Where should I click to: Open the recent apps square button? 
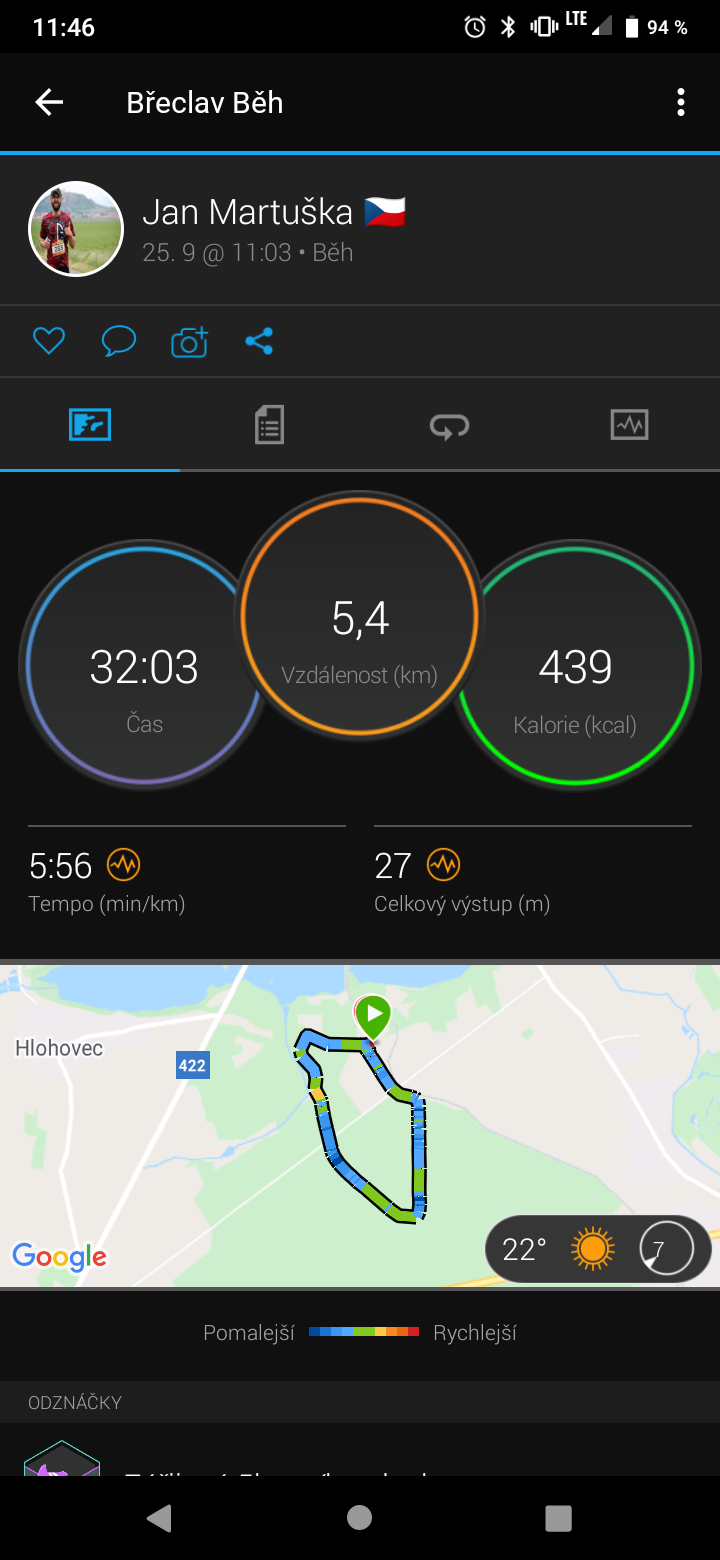(558, 1518)
